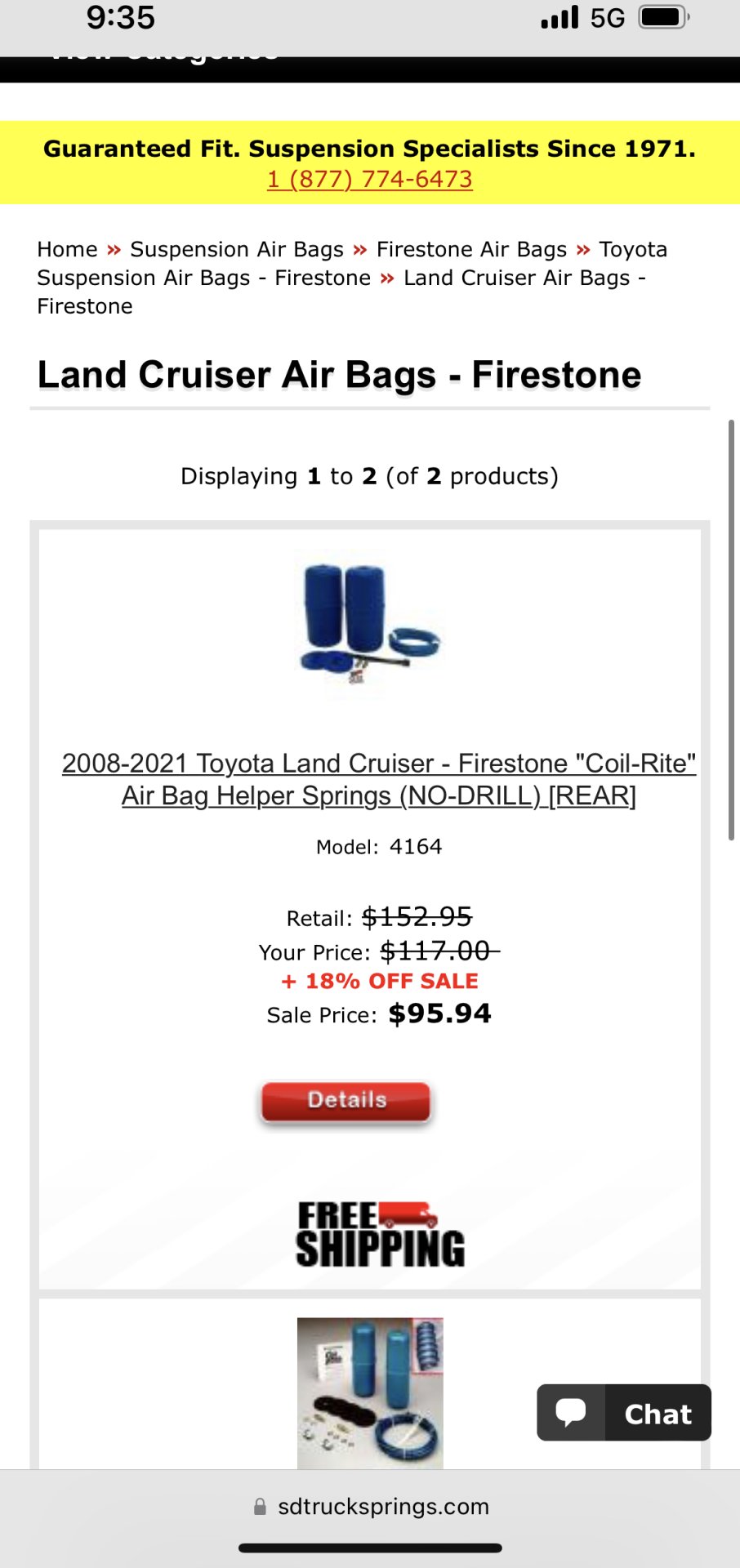The image size is (740, 1568).
Task: Call the phone number 1 (877) 774-6473
Action: (x=370, y=179)
